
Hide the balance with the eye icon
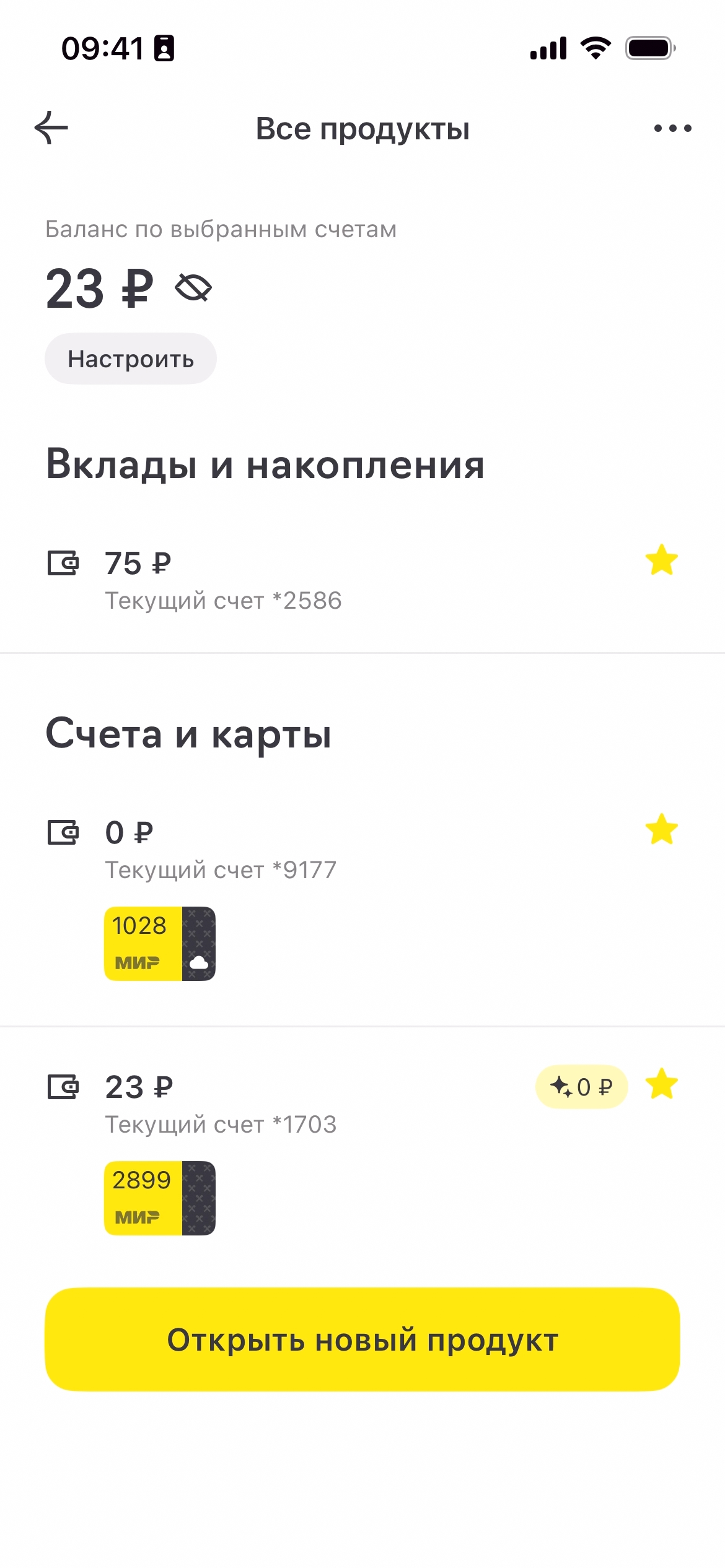193,288
